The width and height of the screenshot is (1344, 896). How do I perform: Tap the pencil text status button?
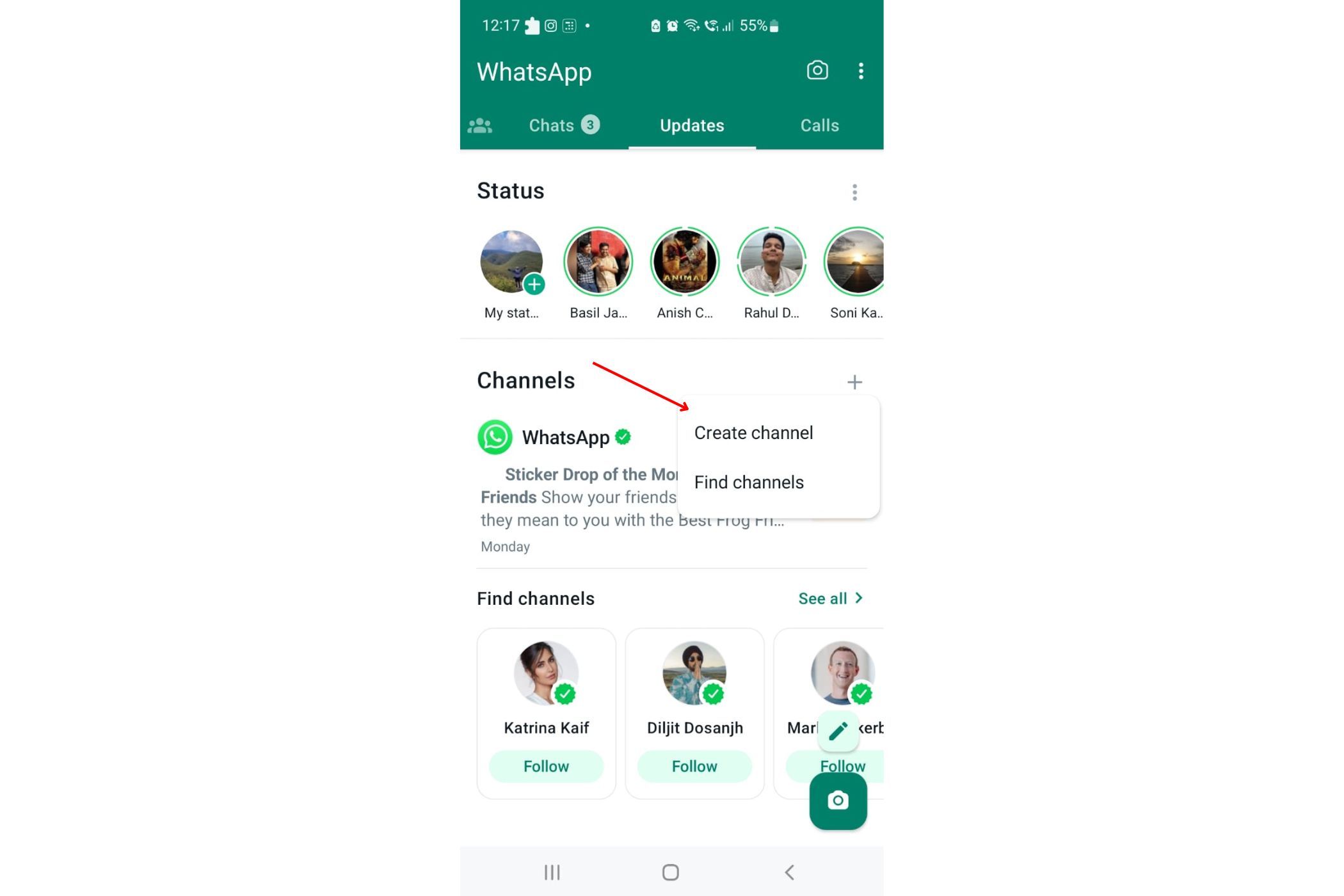tap(838, 730)
